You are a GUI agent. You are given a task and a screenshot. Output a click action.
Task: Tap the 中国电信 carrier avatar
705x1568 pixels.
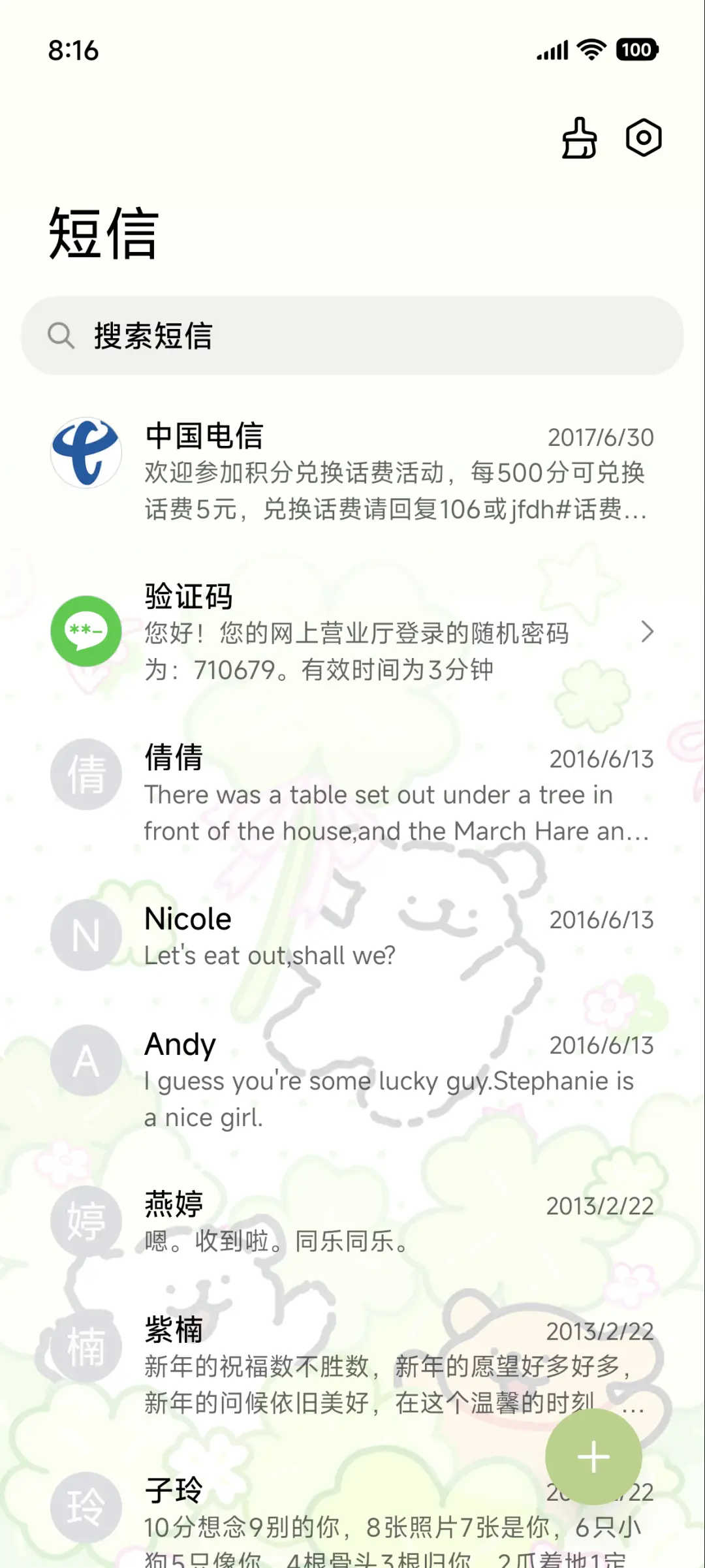pyautogui.click(x=86, y=453)
